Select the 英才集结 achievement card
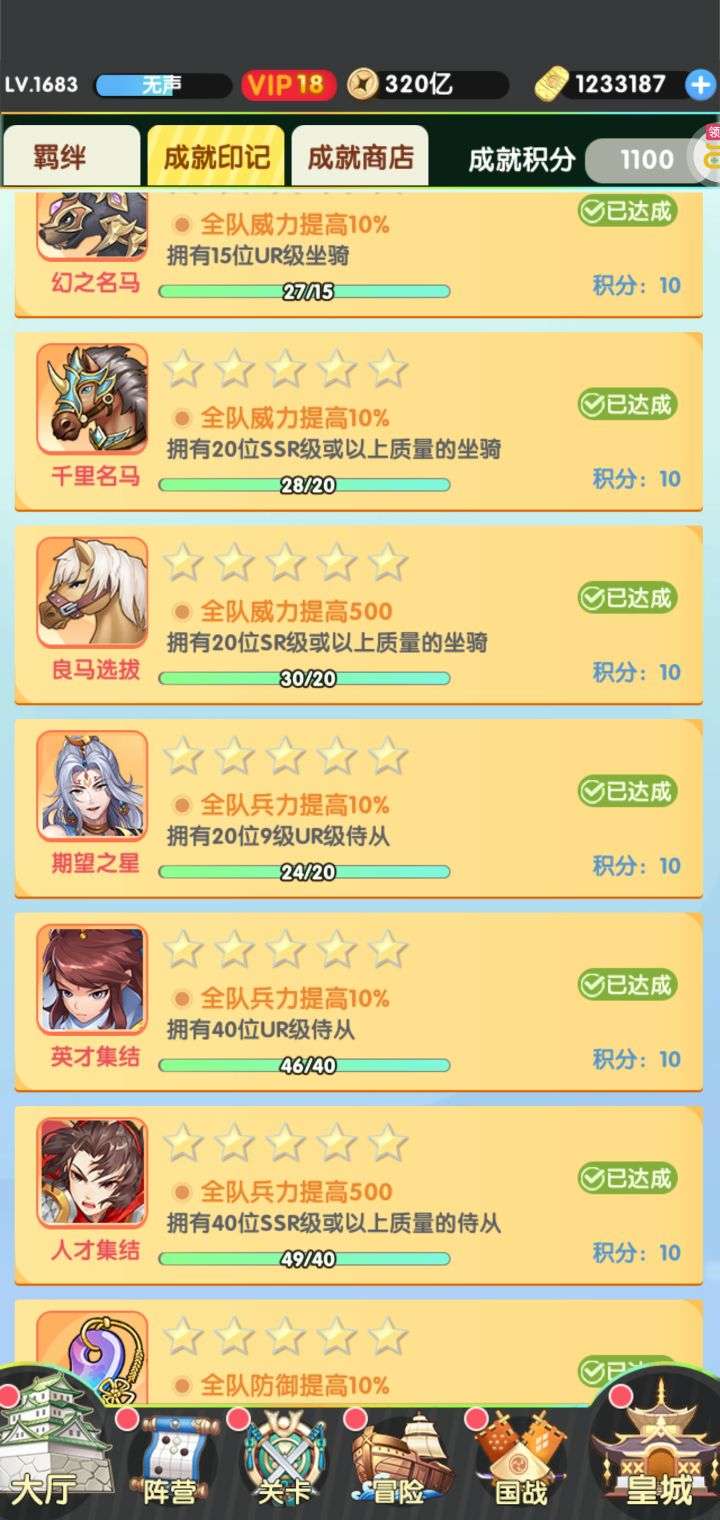Screen dimensions: 720x1520 point(358,1001)
